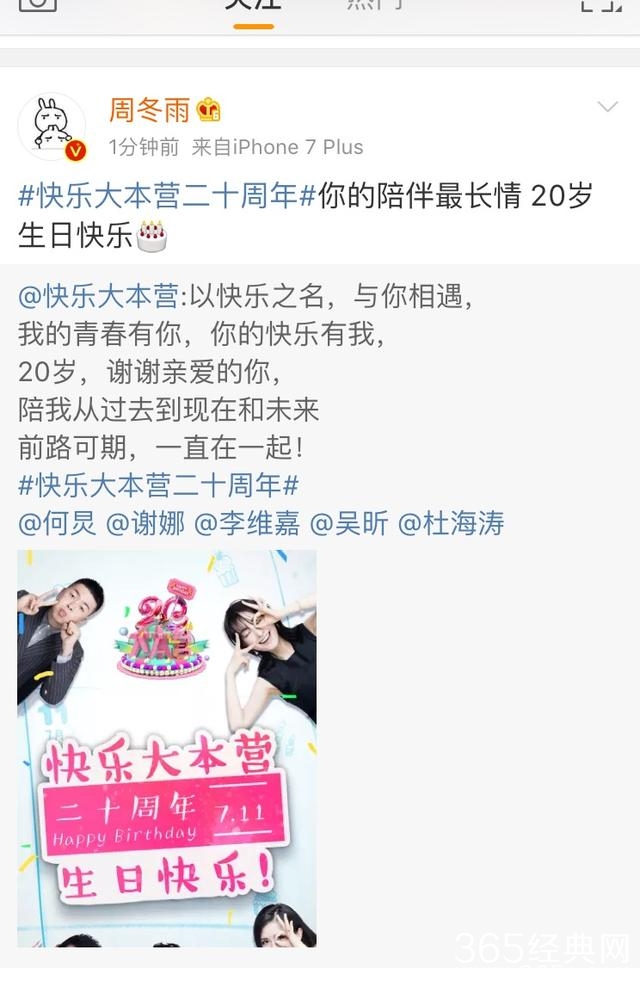Switch to the 关注 tab
This screenshot has height=987, width=640.
[x=253, y=5]
